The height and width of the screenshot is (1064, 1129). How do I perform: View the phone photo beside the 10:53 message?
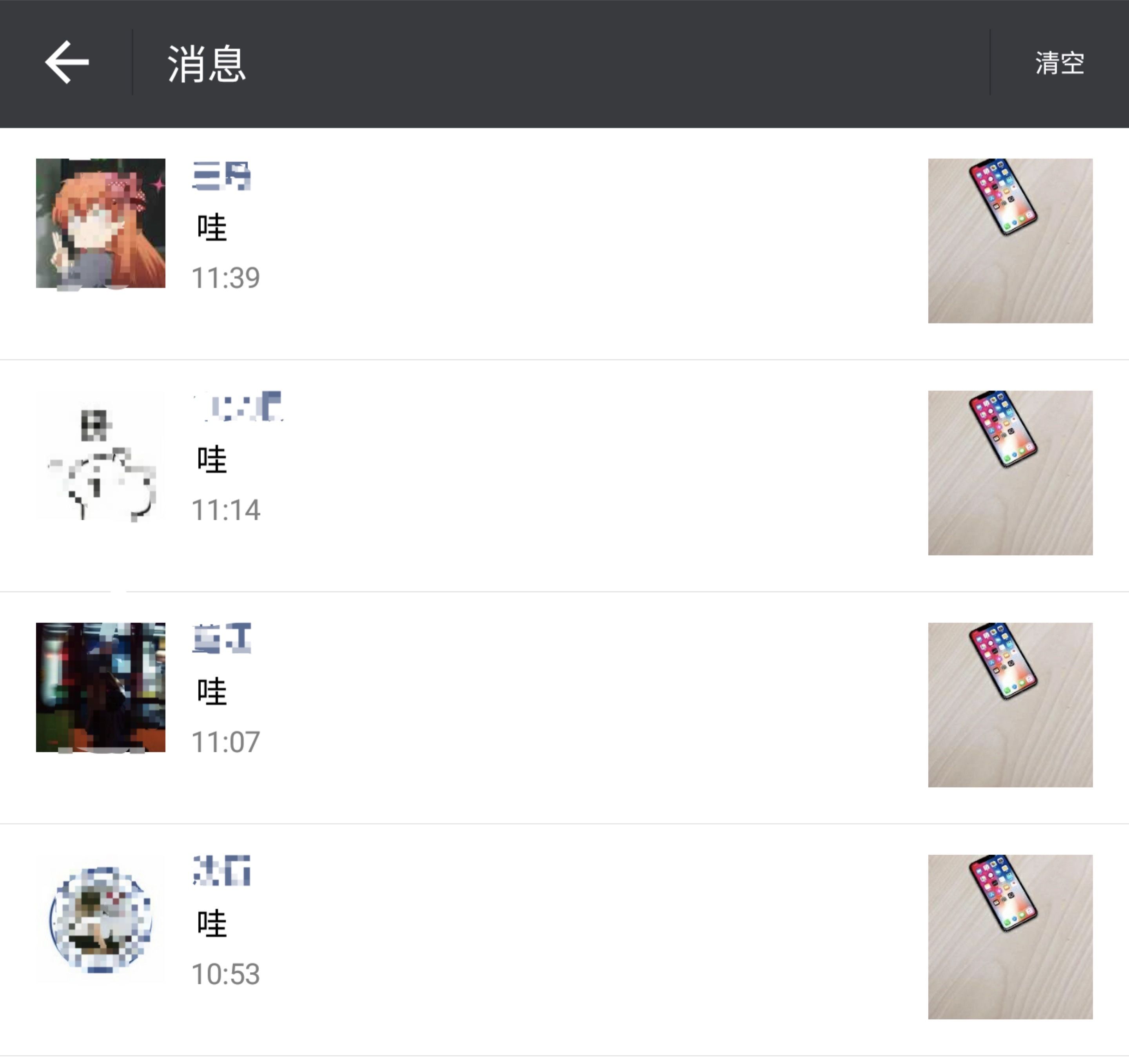tap(1010, 937)
